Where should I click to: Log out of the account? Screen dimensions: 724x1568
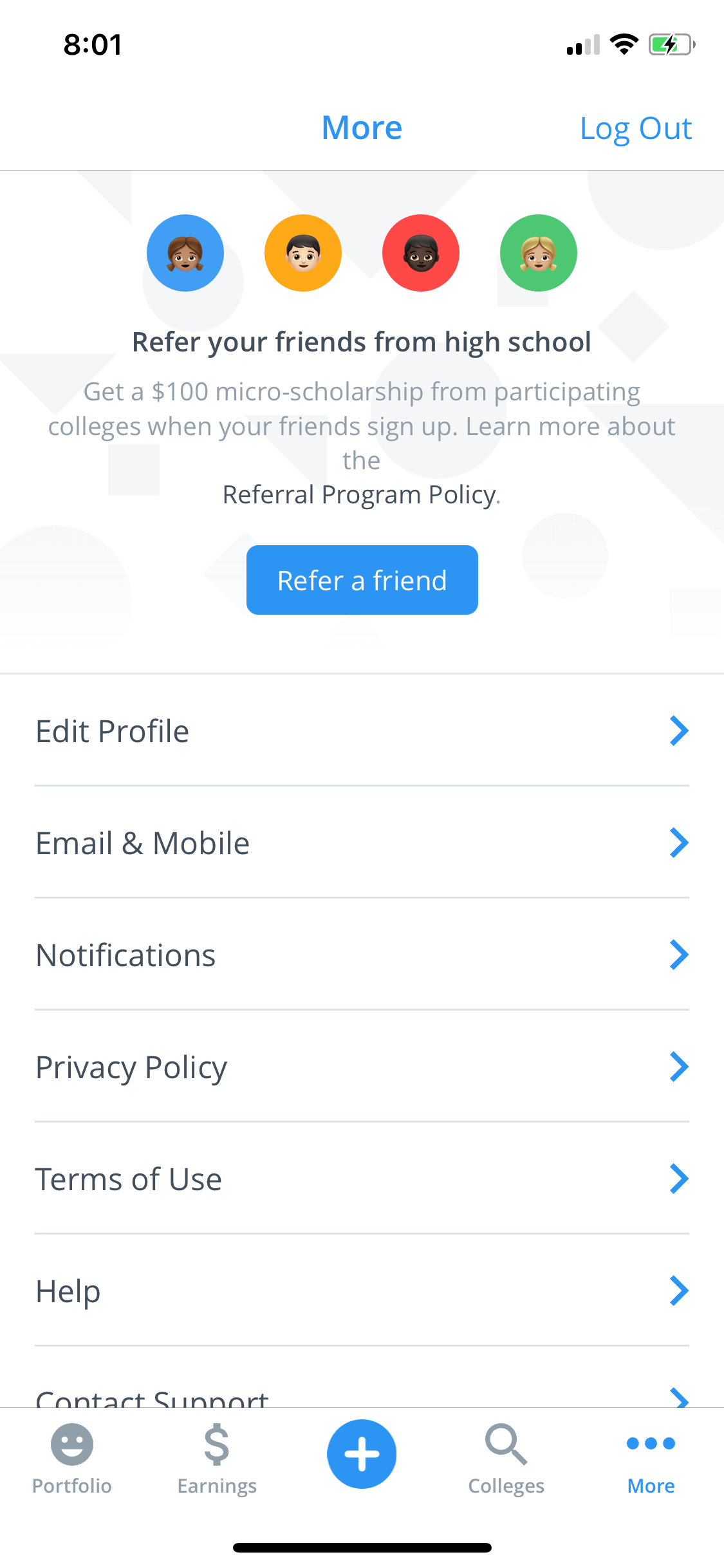click(635, 129)
